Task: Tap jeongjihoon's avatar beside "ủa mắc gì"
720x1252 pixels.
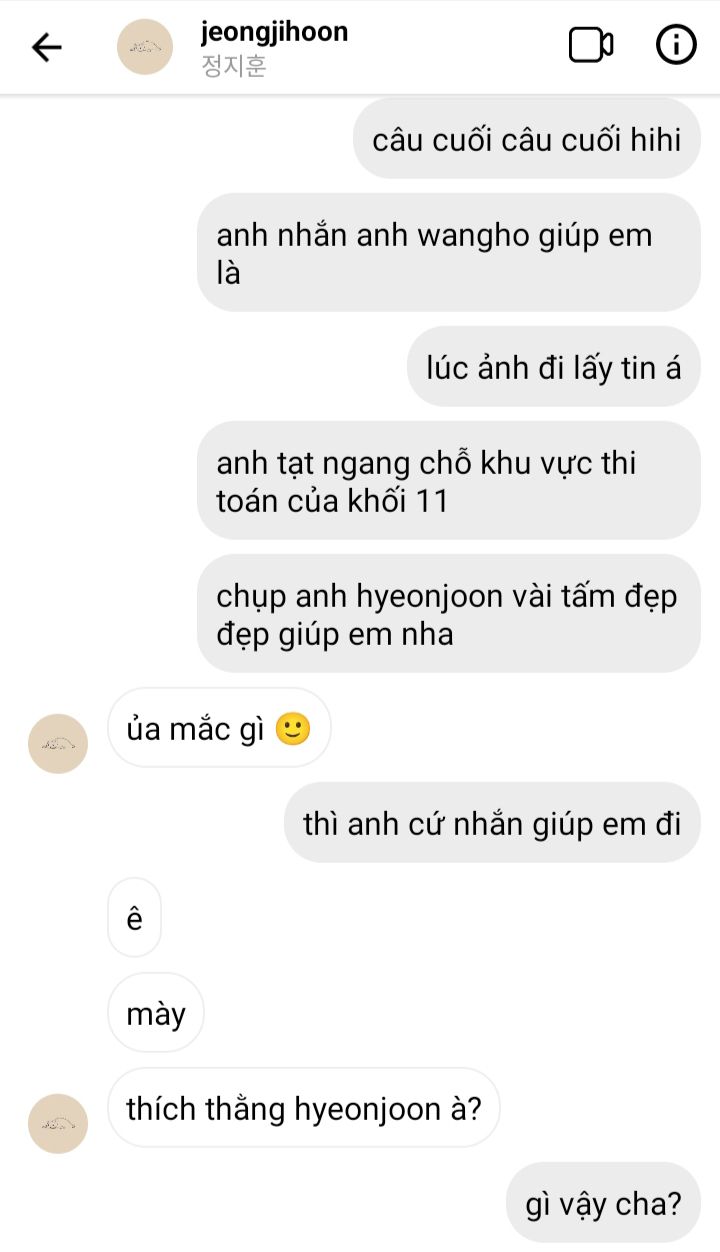Action: (58, 743)
